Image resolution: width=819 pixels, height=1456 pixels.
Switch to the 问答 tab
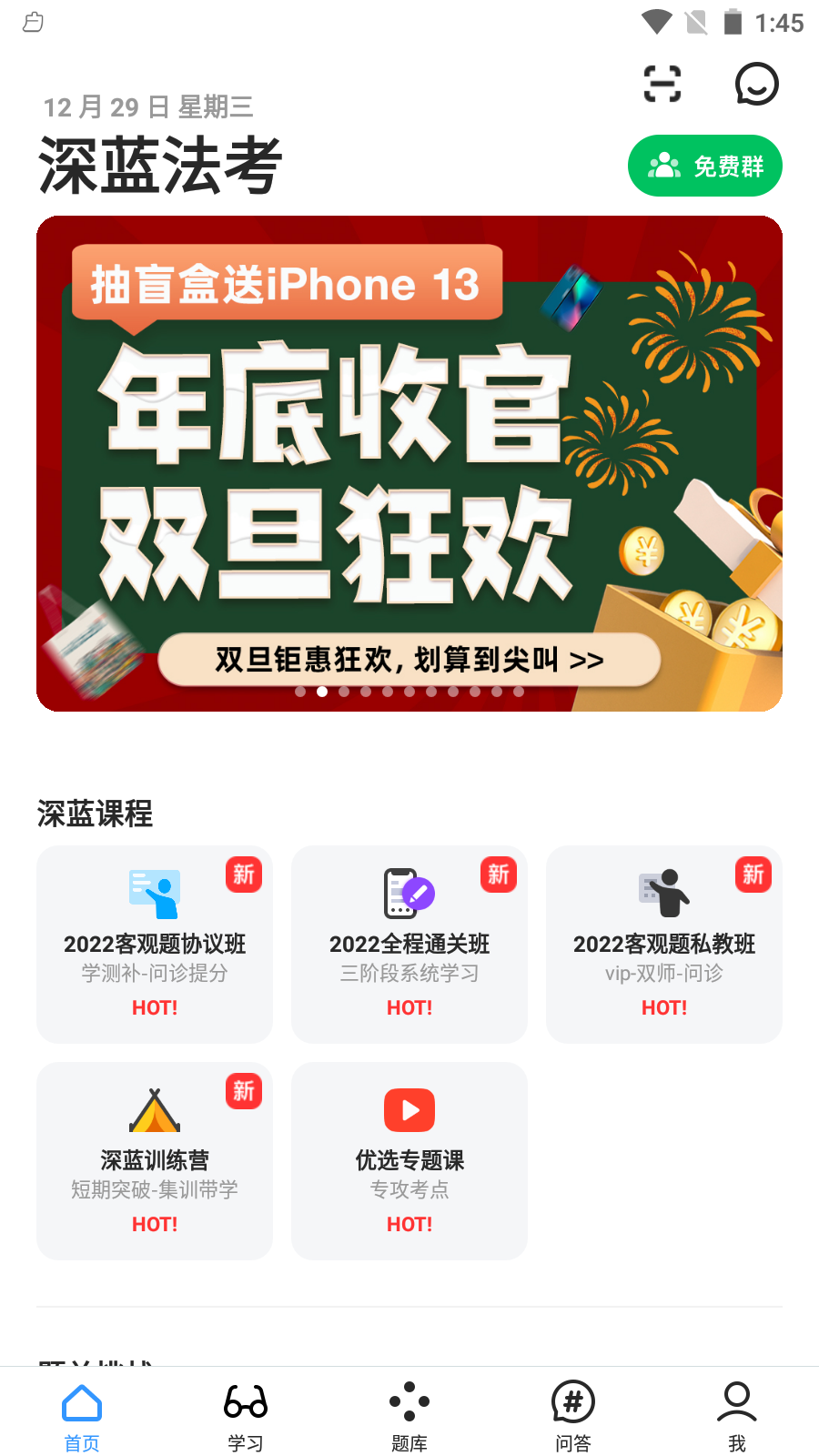coord(573,1416)
